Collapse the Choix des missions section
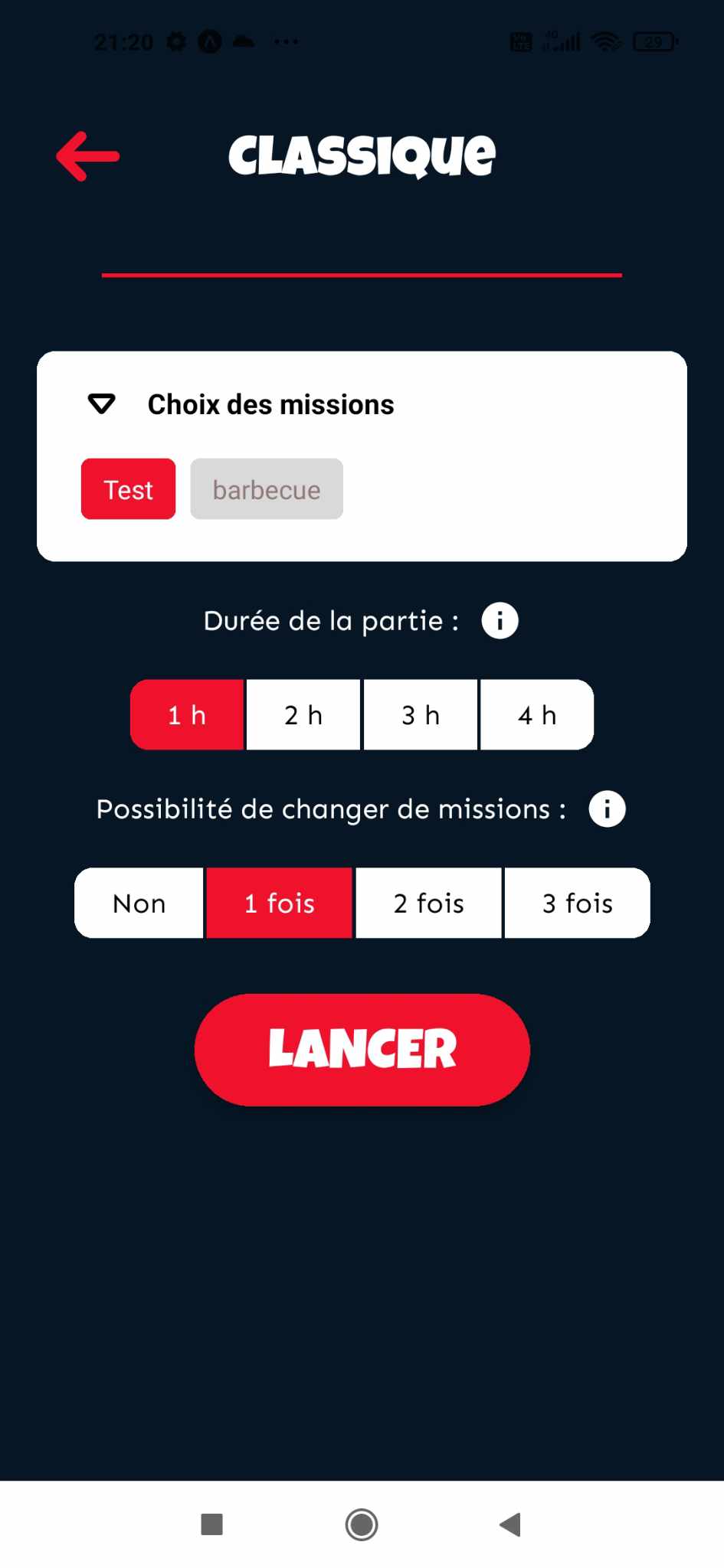Screen dimensions: 724x1568 coord(101,403)
